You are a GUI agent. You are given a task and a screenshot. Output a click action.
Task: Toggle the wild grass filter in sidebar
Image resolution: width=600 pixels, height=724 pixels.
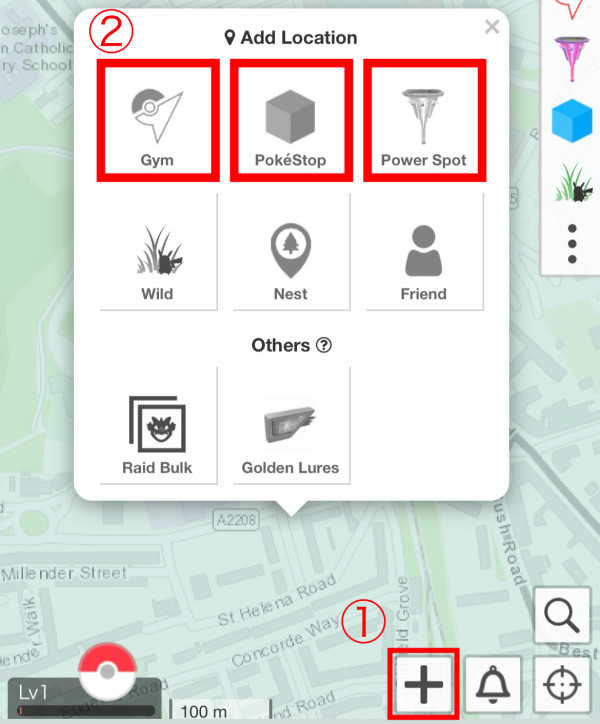pyautogui.click(x=572, y=183)
